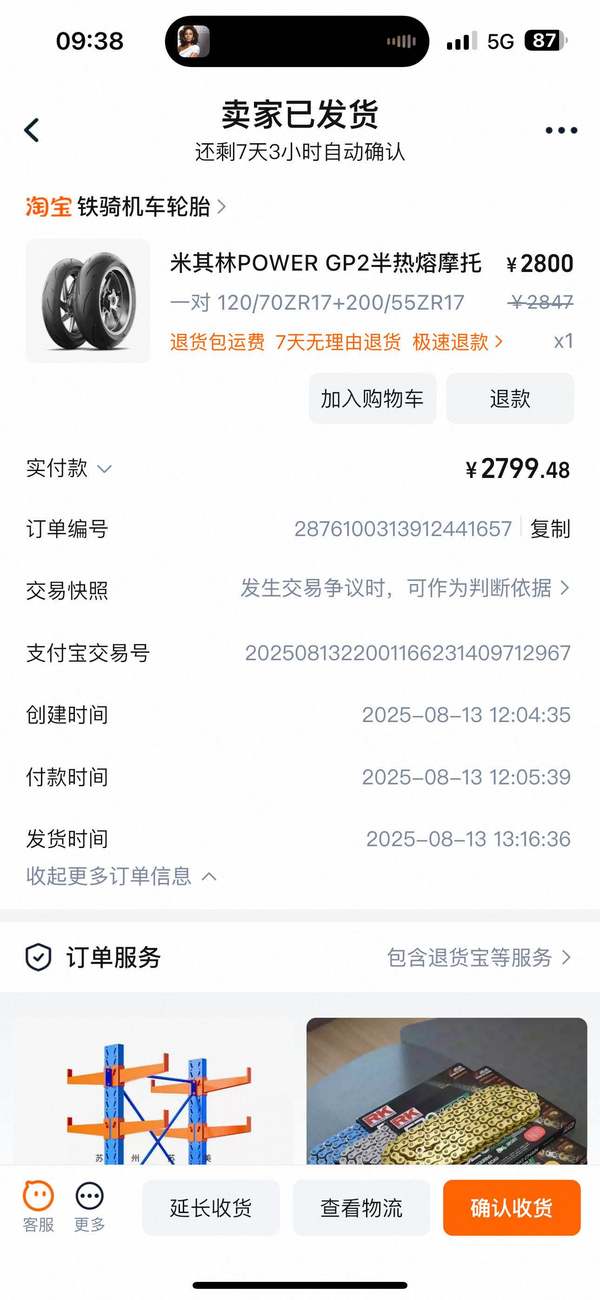Viewport: 600px width, 1300px height.
Task: Open the blue-orange storage rack recommendation
Action: tap(152, 1090)
